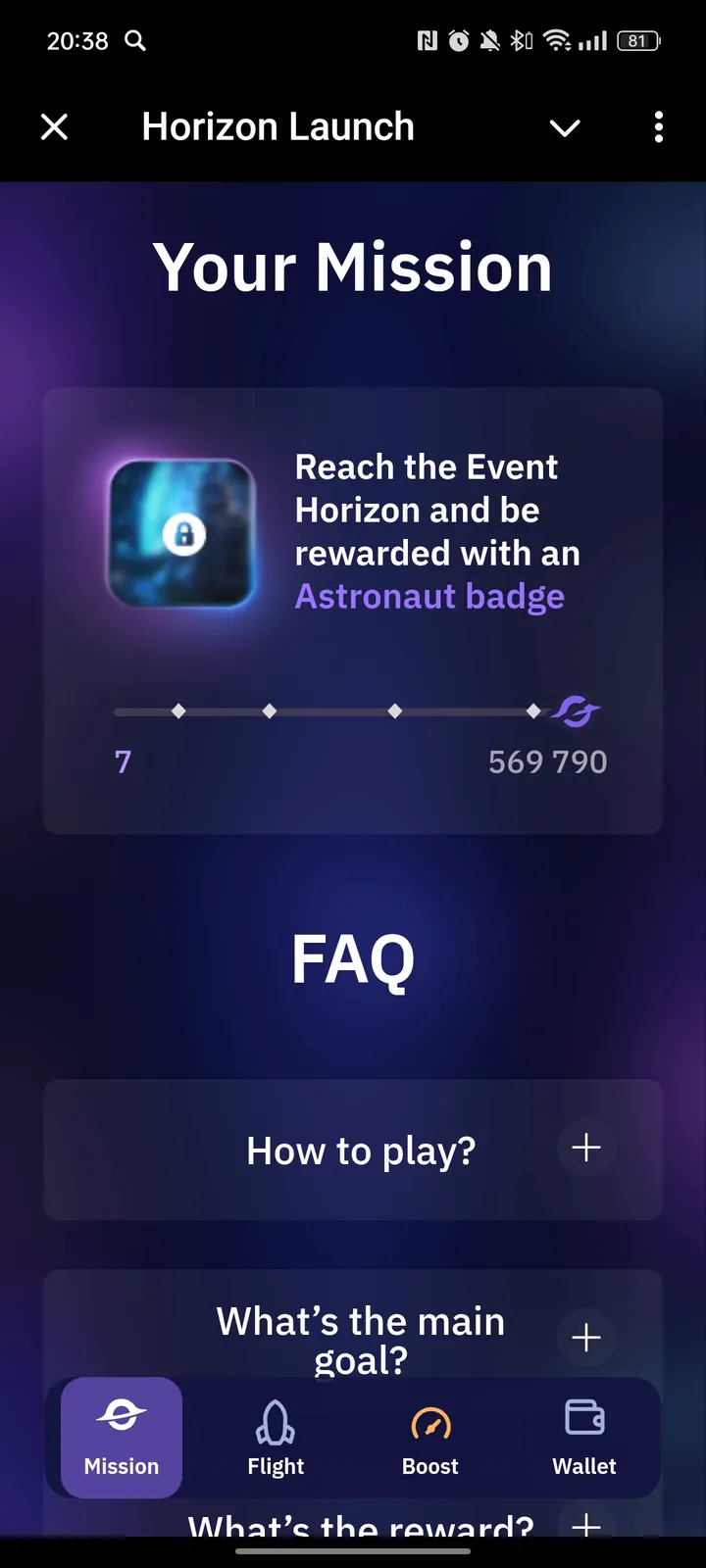This screenshot has width=706, height=1568.
Task: Open the Astronaut badge link
Action: tap(429, 596)
